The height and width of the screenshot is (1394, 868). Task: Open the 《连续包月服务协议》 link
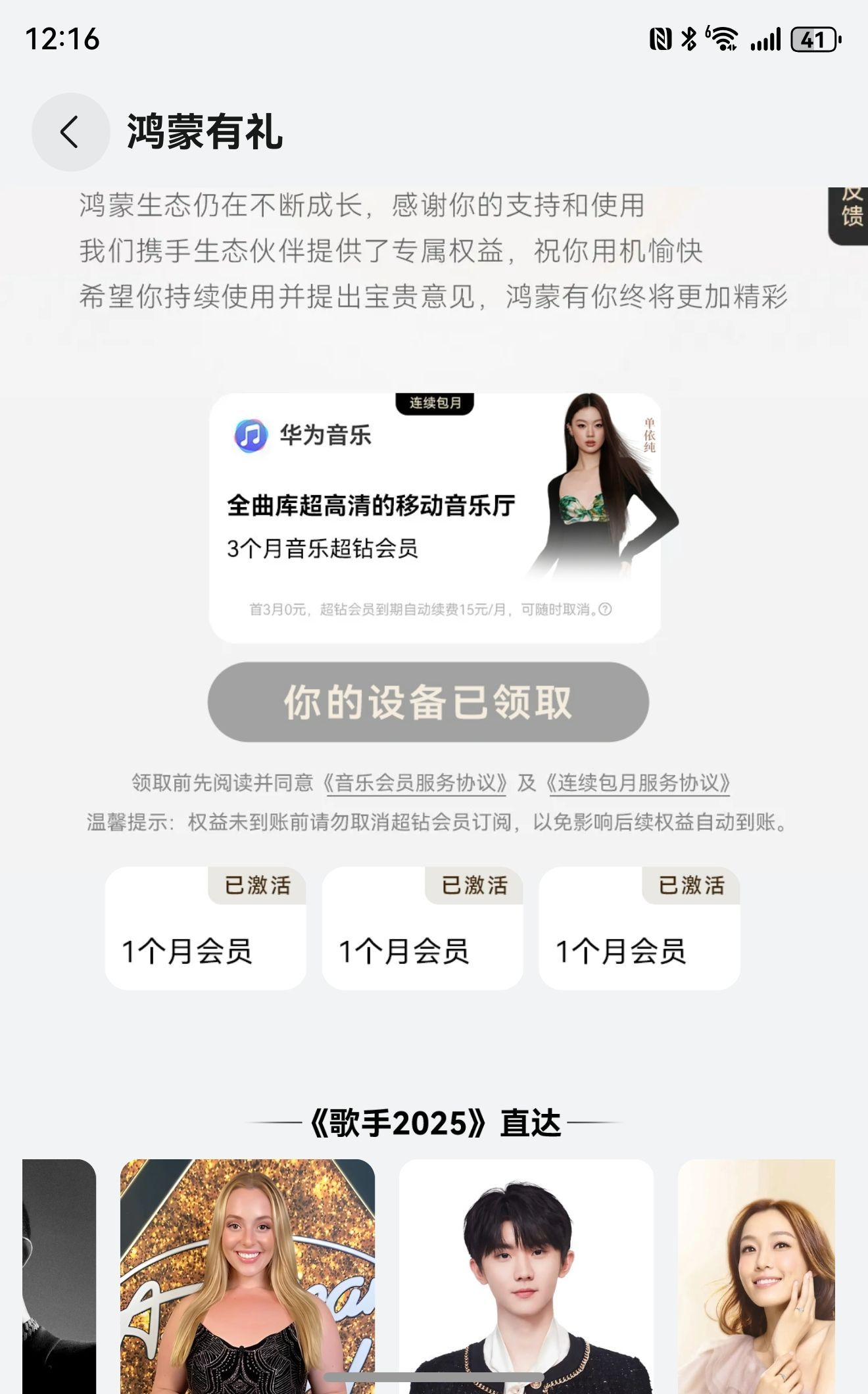640,783
